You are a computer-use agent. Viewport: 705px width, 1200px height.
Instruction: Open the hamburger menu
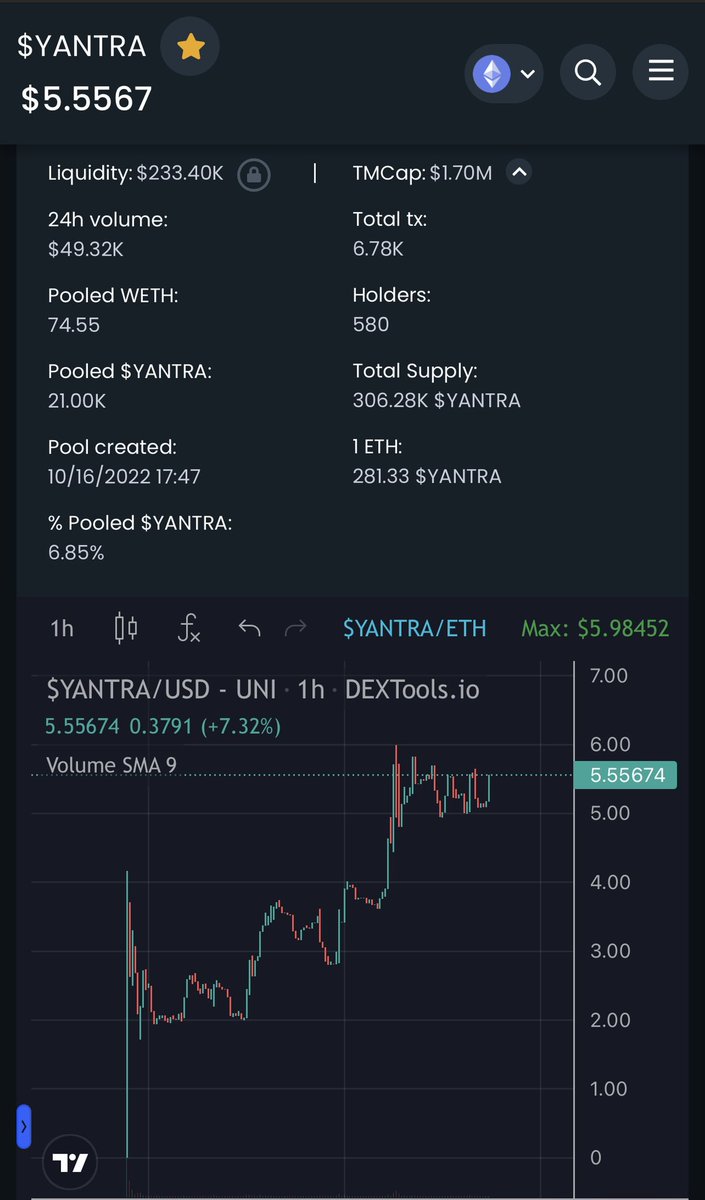click(661, 73)
